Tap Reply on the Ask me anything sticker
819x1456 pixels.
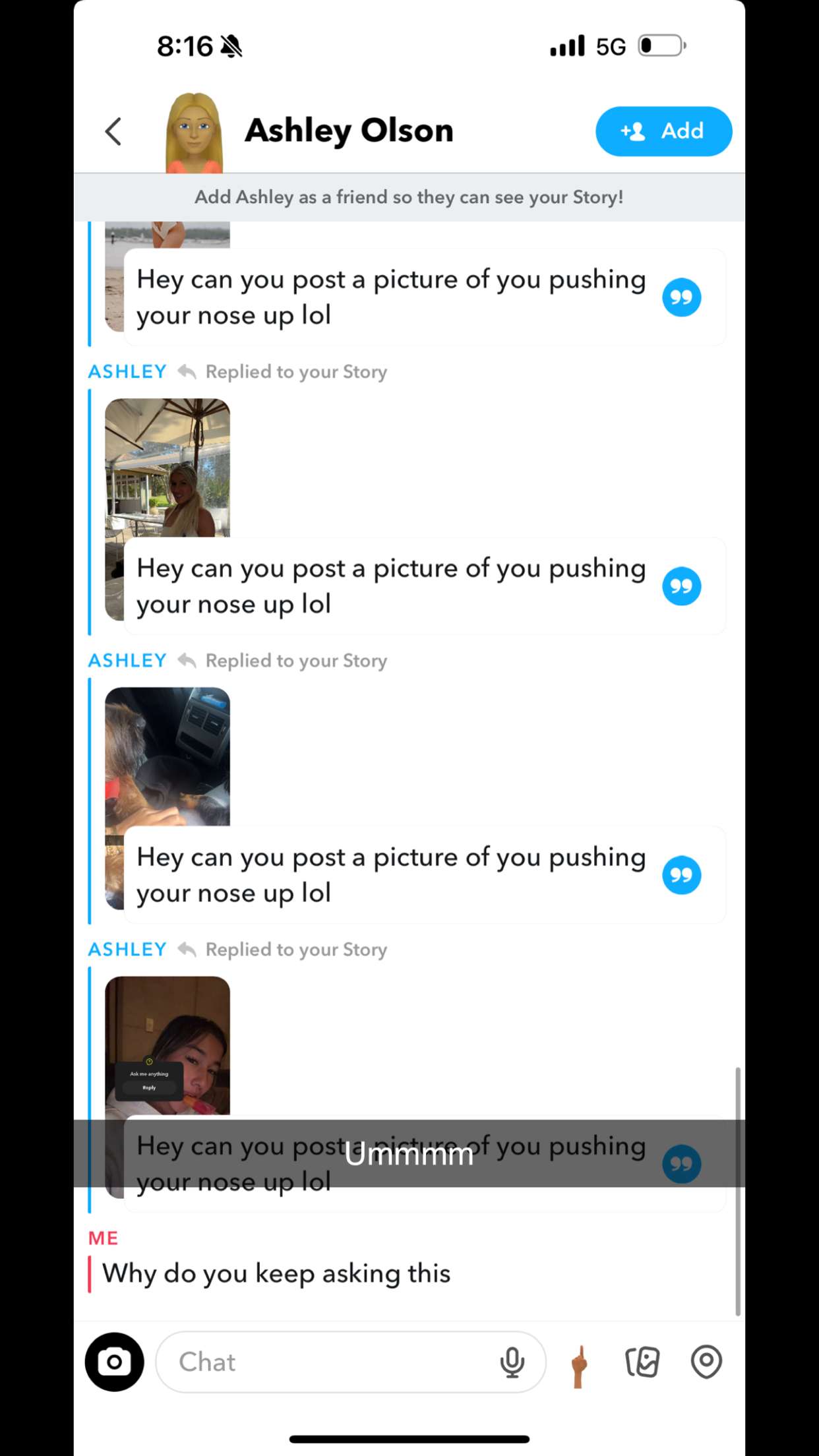coord(149,1087)
